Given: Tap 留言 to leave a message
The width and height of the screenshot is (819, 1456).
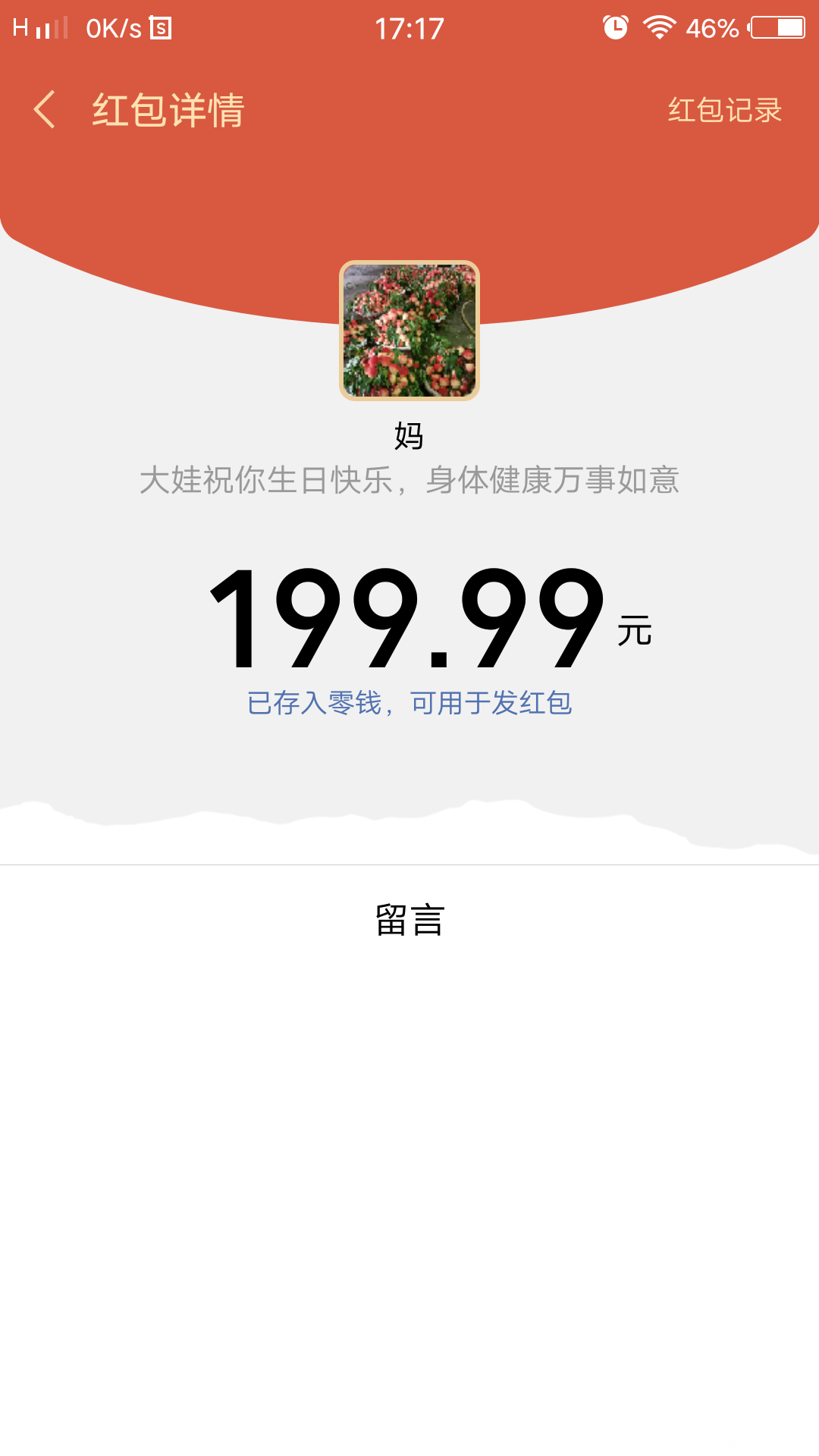Looking at the screenshot, I should click(x=409, y=920).
